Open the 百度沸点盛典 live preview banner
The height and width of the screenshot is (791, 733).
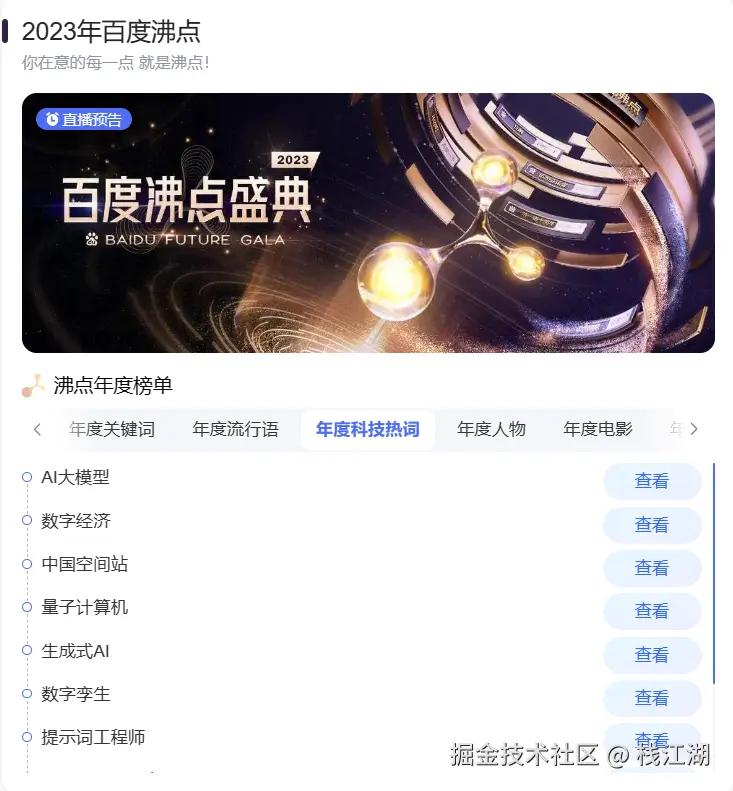(x=368, y=223)
